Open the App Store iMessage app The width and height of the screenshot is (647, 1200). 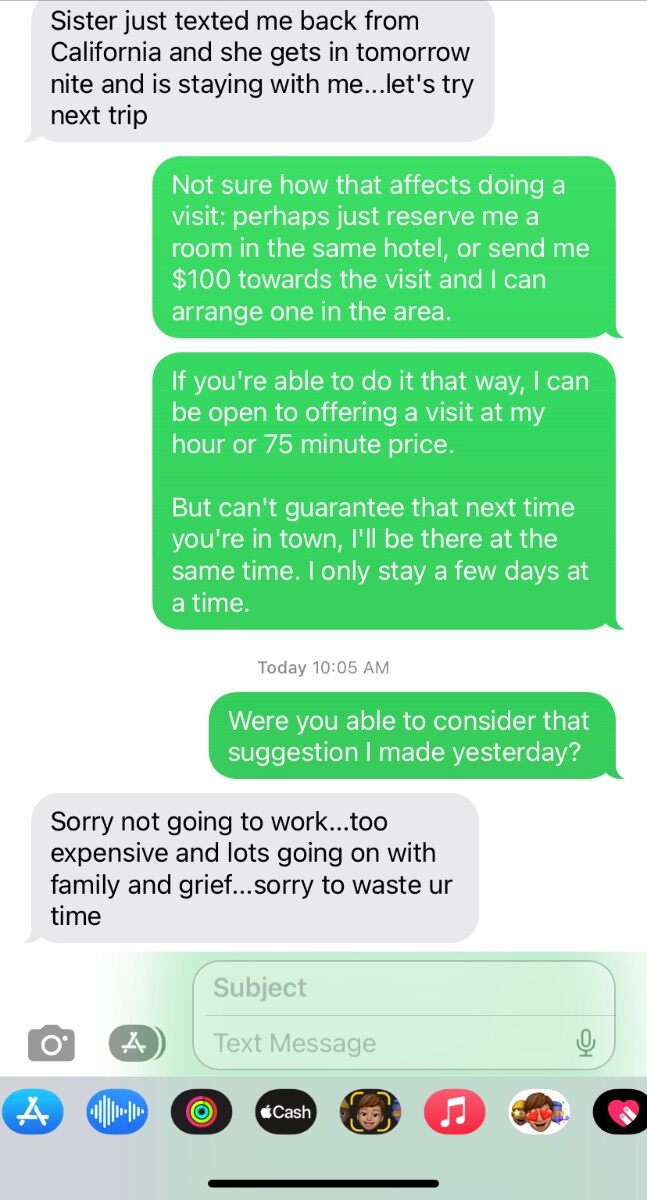tap(33, 1112)
